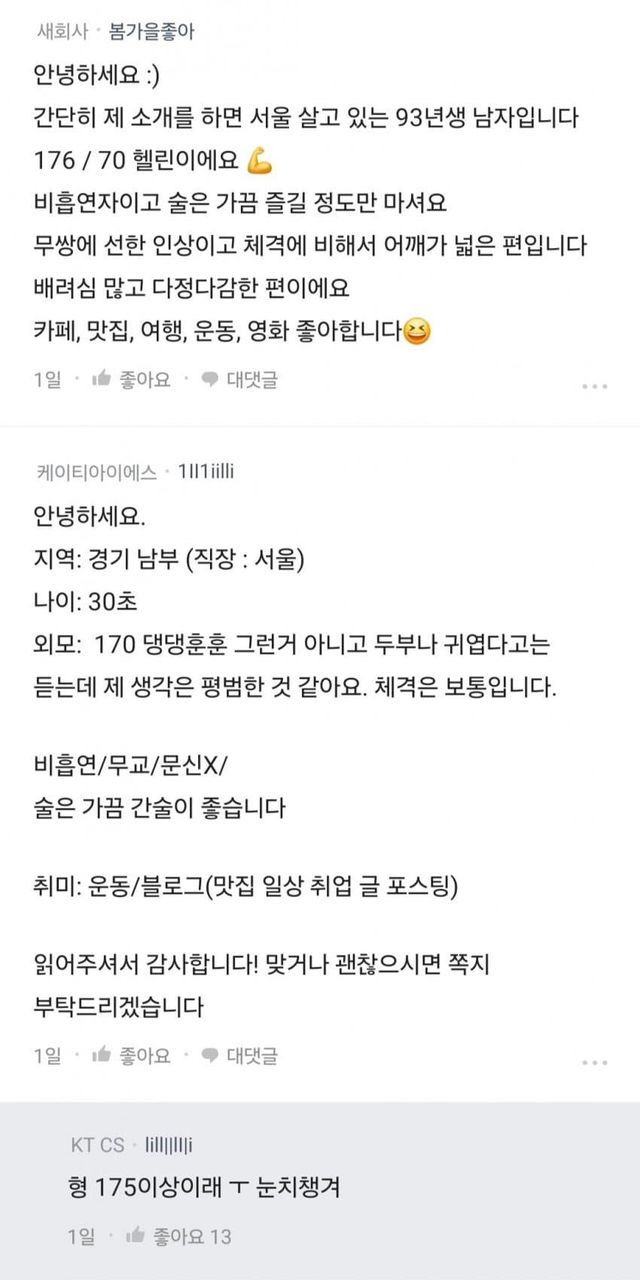Like the 케이티아이에스 comment
The width and height of the screenshot is (640, 1280).
pos(131,1054)
